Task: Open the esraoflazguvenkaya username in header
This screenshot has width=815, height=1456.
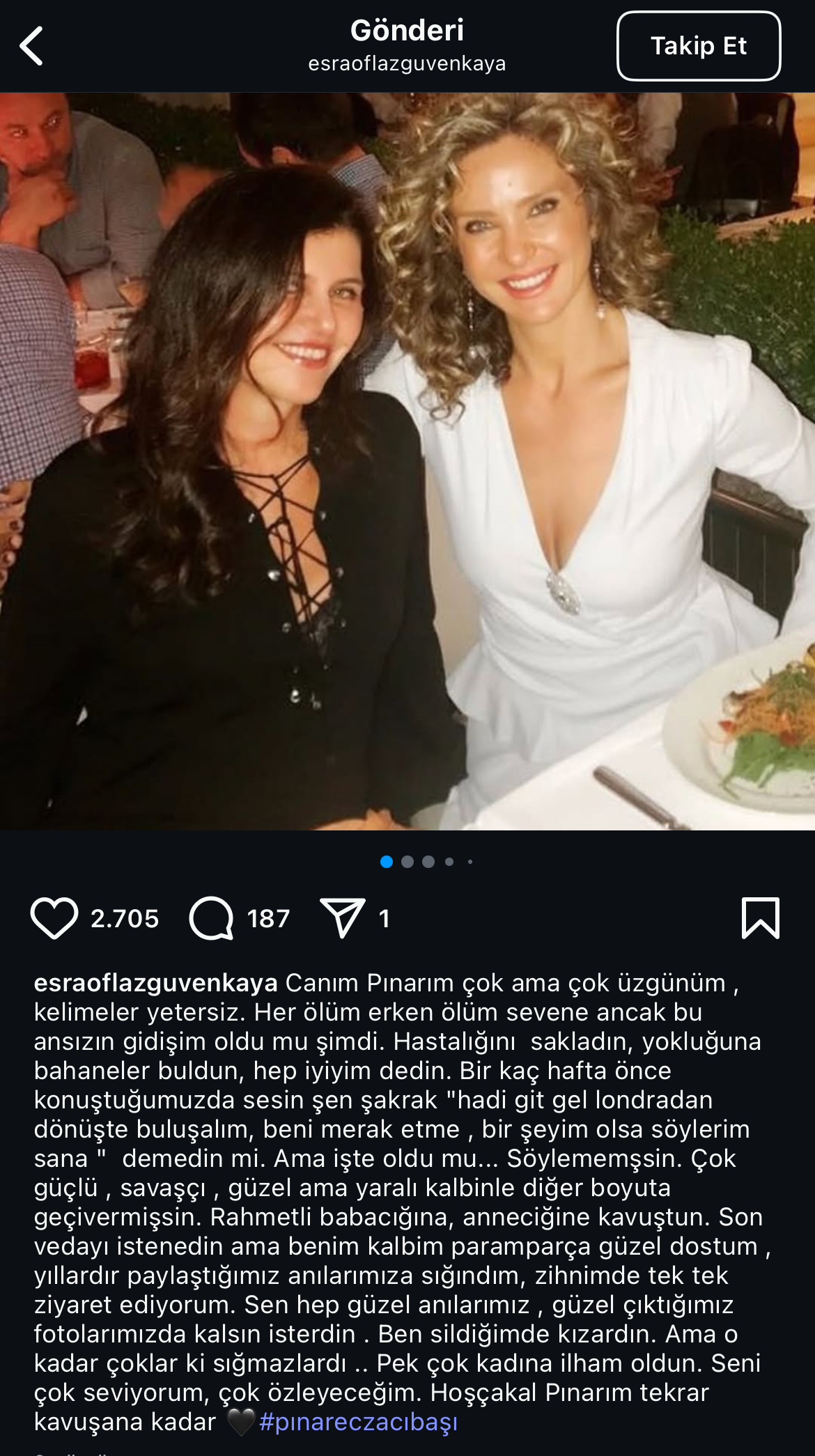Action: (x=407, y=64)
